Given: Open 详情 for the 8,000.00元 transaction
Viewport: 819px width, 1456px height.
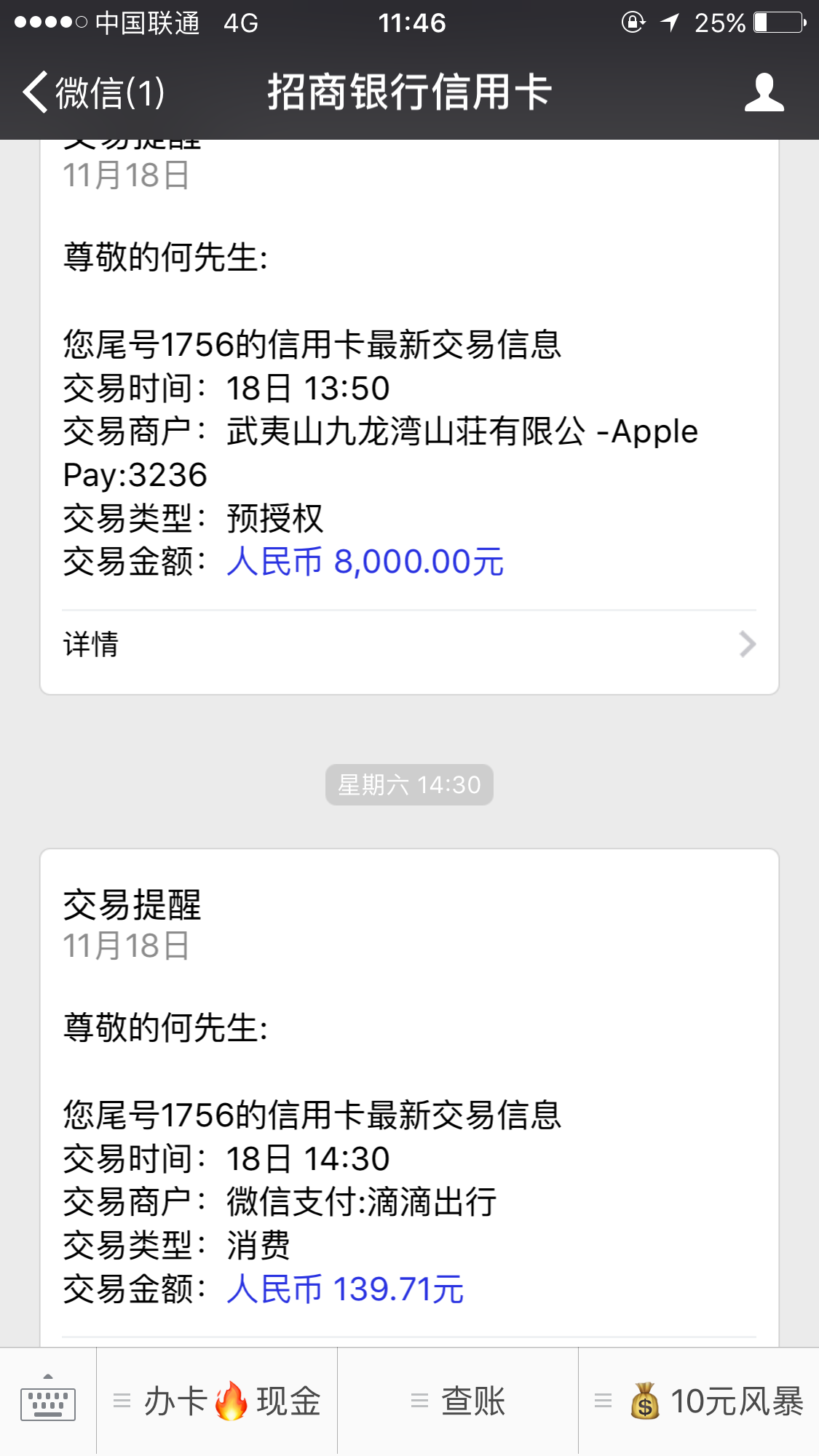Looking at the screenshot, I should (408, 645).
